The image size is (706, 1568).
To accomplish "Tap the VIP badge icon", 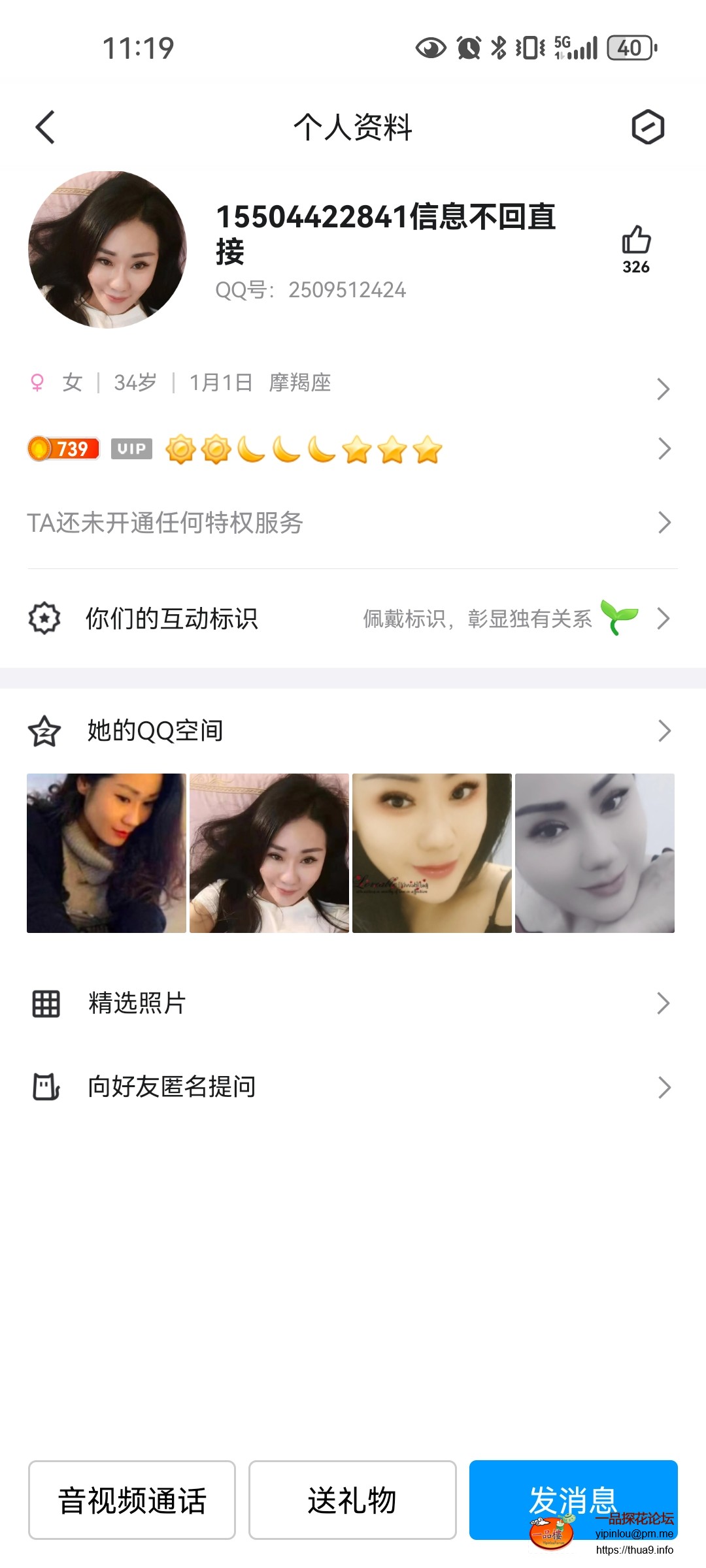I will (130, 449).
